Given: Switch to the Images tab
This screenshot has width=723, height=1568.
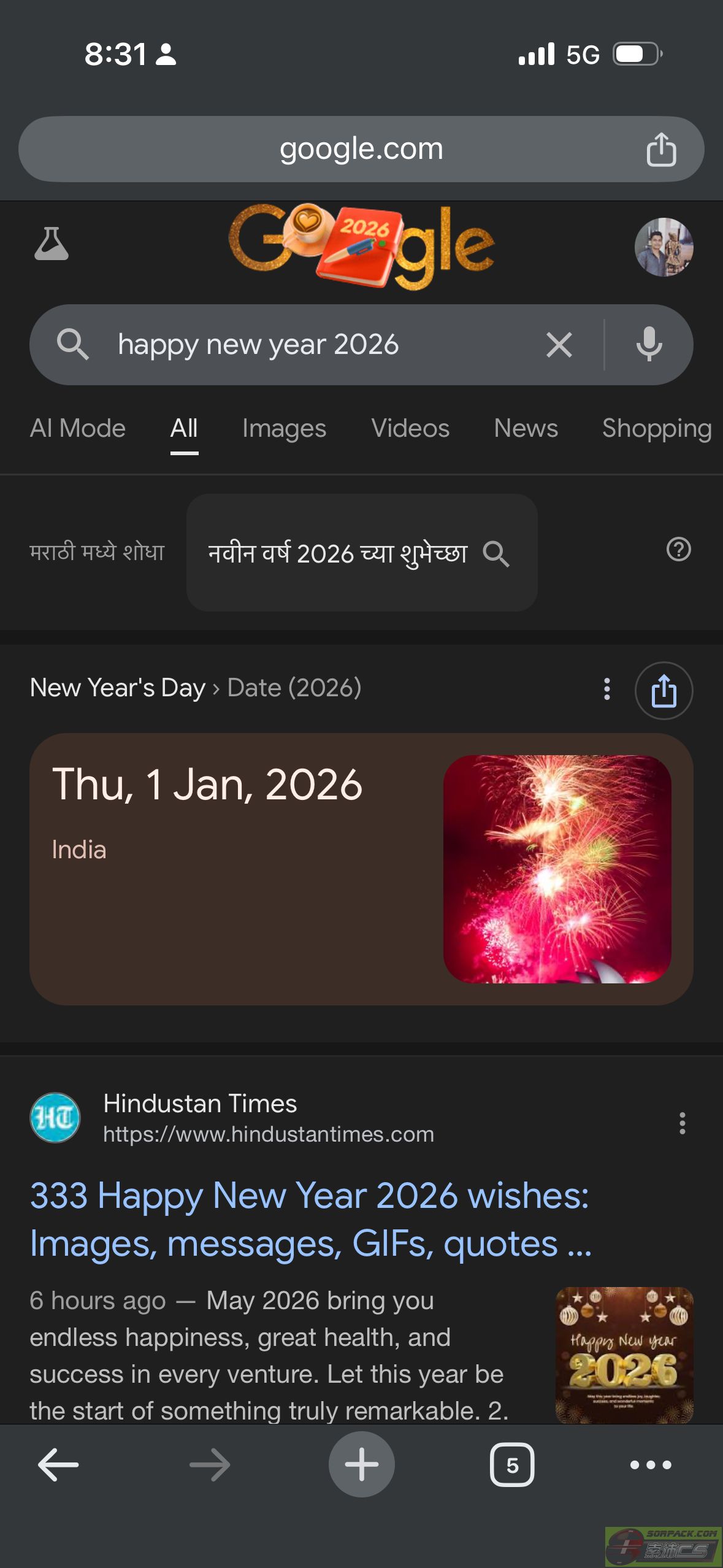Looking at the screenshot, I should point(284,428).
